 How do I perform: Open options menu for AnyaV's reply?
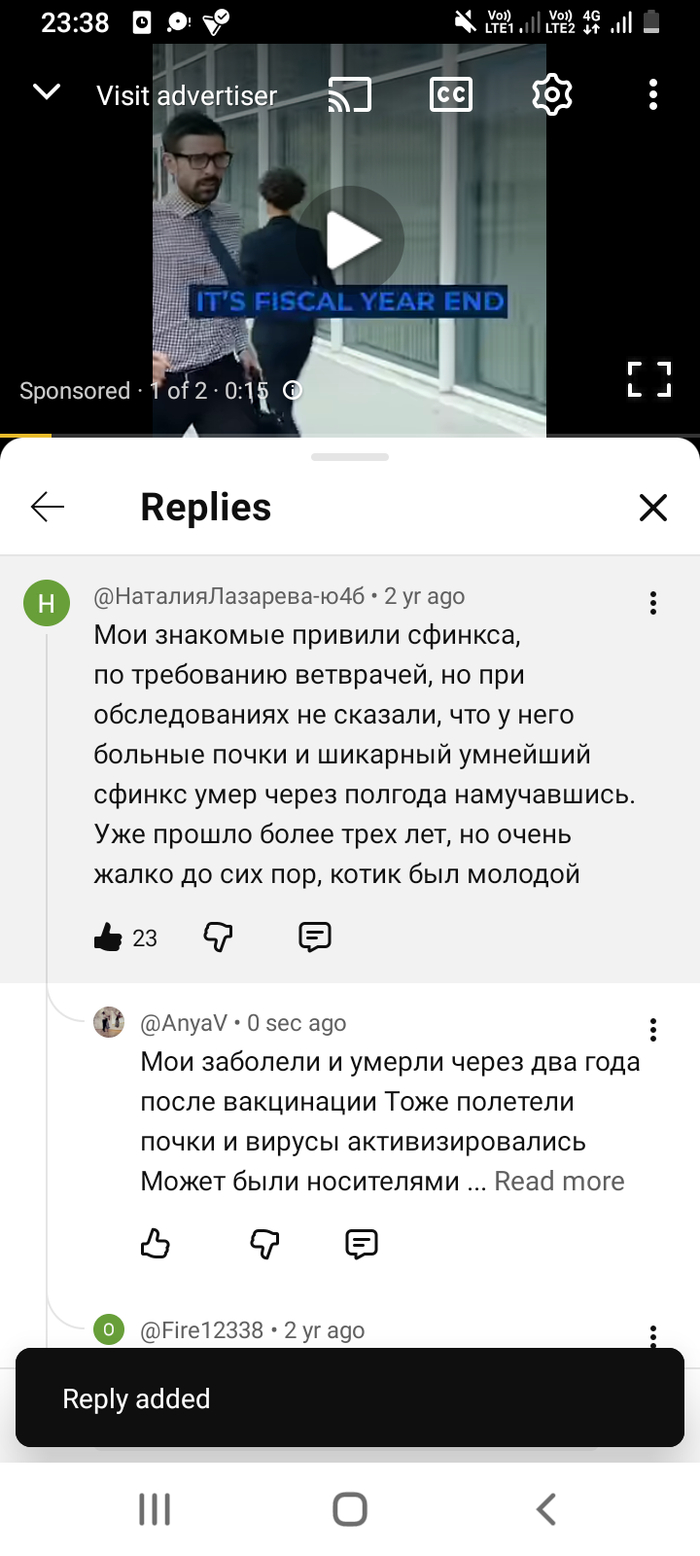652,1029
